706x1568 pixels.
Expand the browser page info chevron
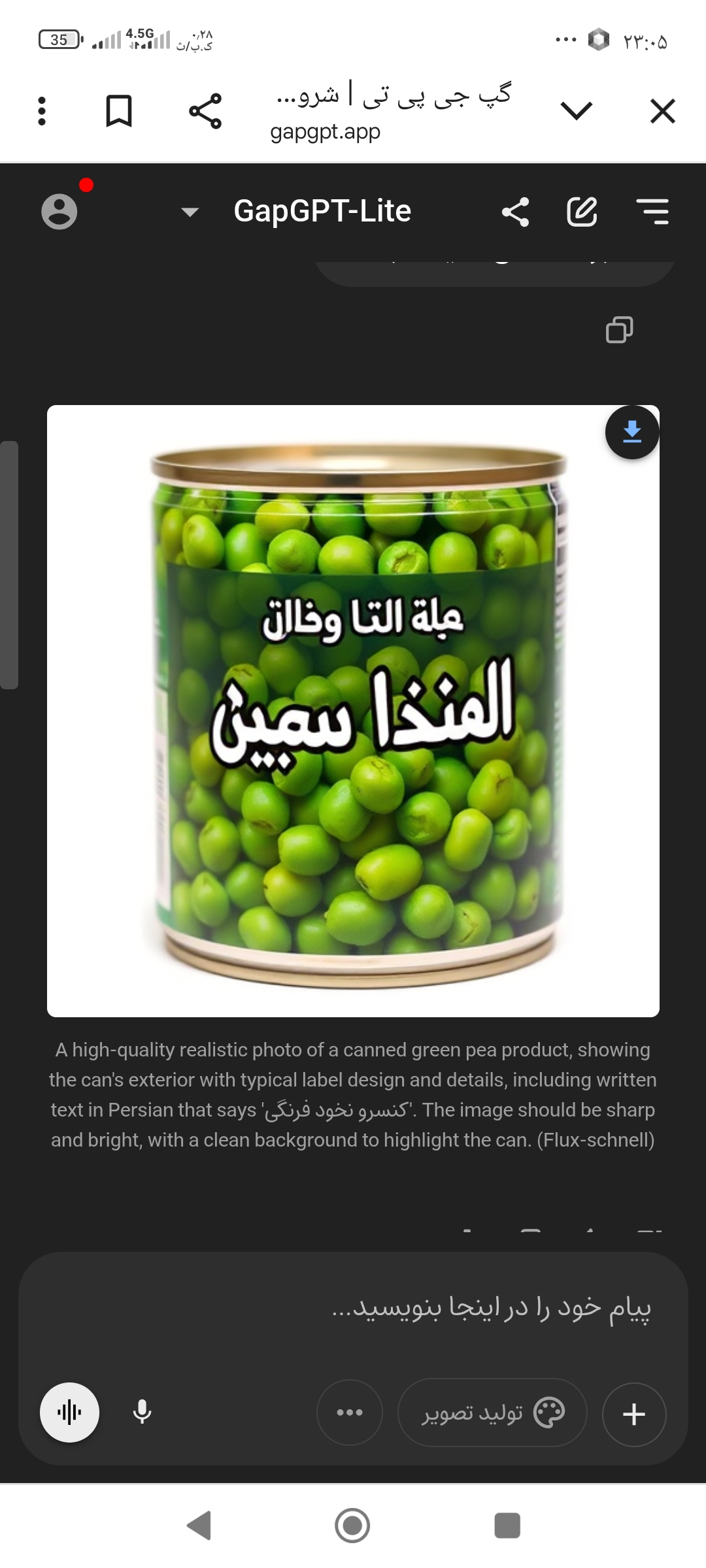click(577, 111)
